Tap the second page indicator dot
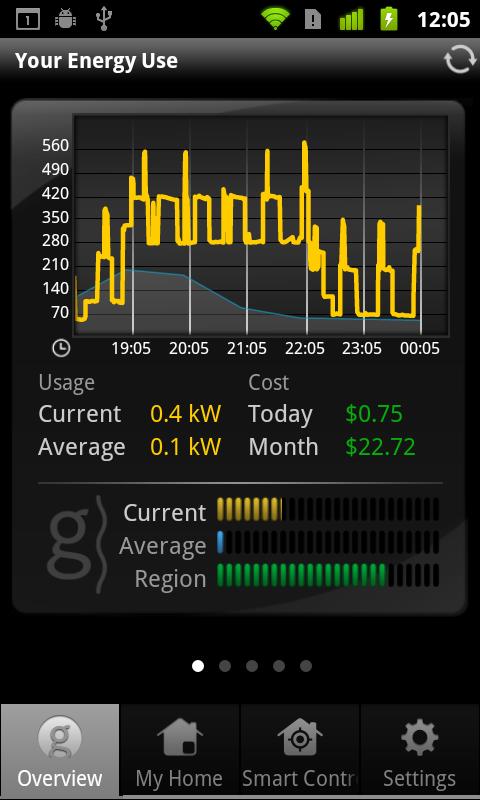 (x=225, y=666)
